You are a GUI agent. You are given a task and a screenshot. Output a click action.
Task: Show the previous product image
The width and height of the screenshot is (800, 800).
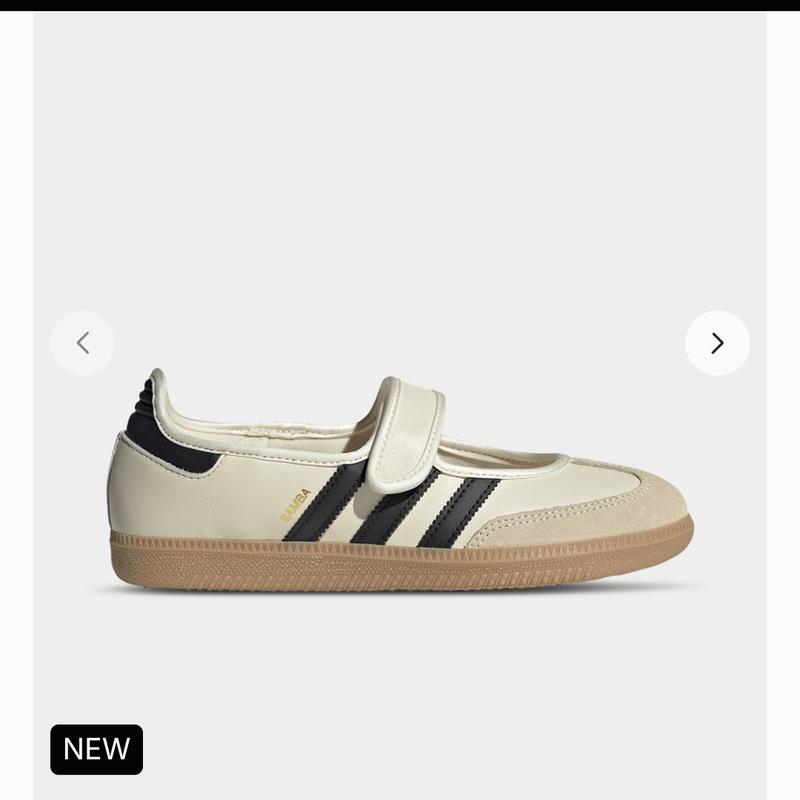coord(82,343)
